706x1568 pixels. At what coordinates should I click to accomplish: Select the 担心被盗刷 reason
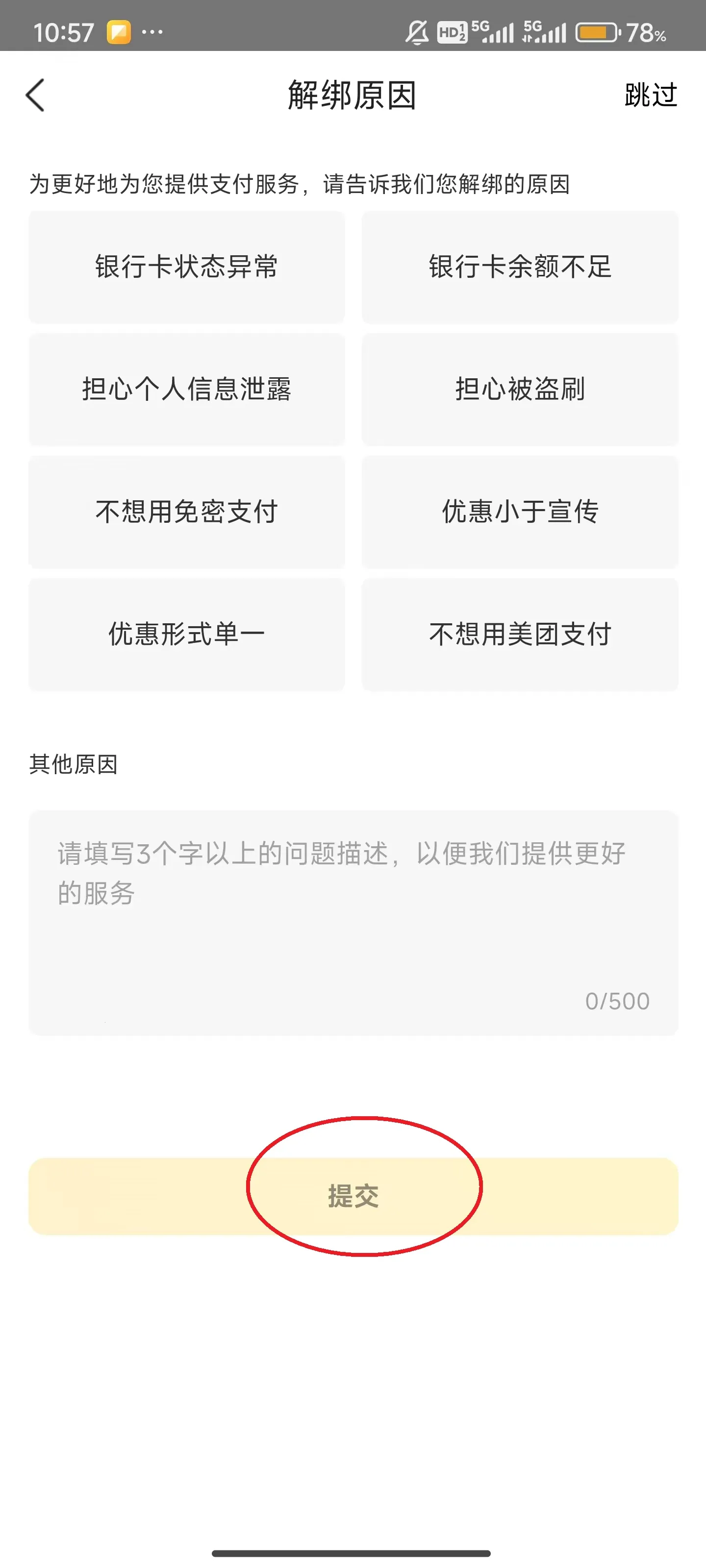tap(520, 390)
